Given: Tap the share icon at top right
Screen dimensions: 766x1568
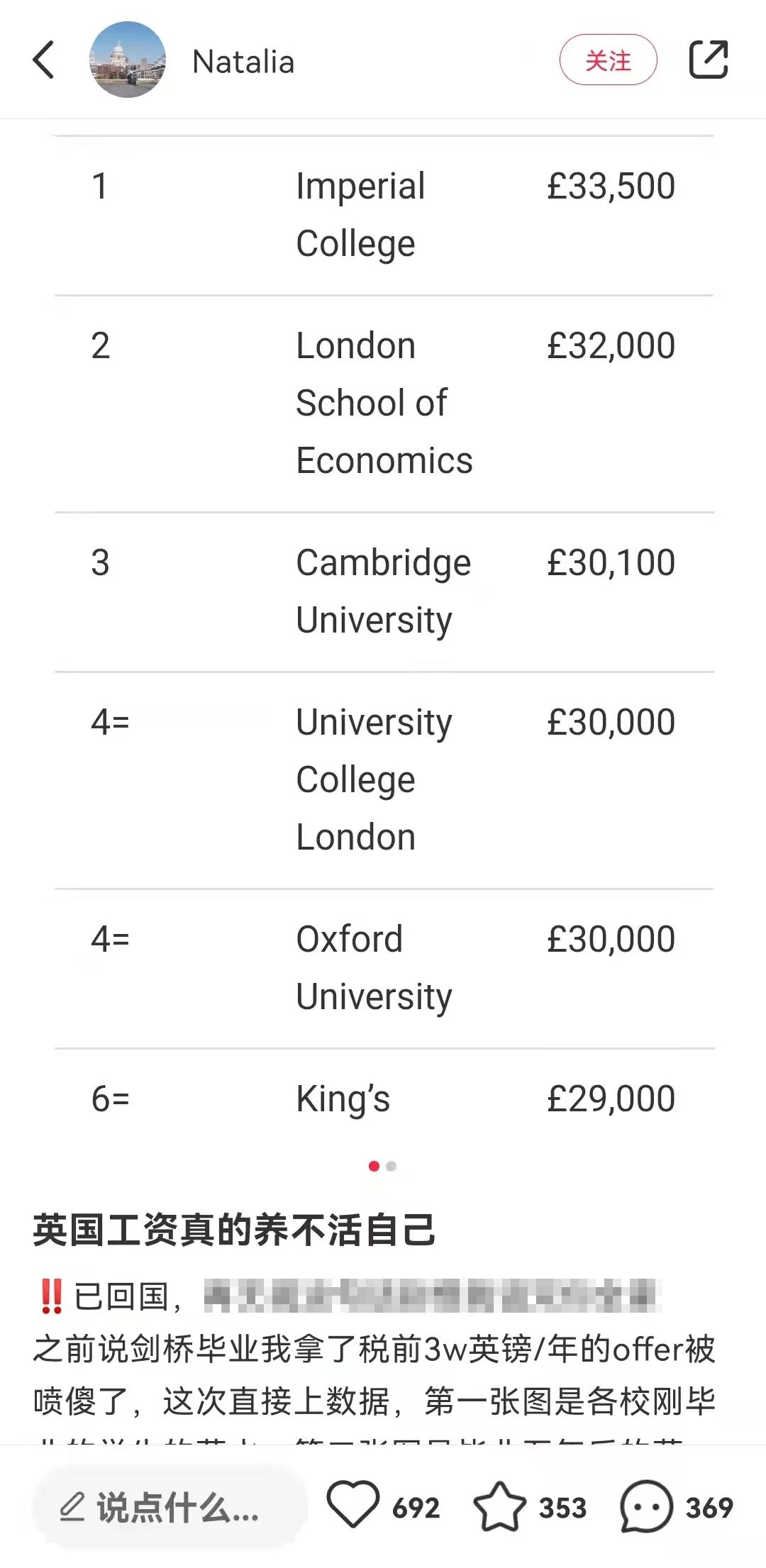Looking at the screenshot, I should coord(708,61).
